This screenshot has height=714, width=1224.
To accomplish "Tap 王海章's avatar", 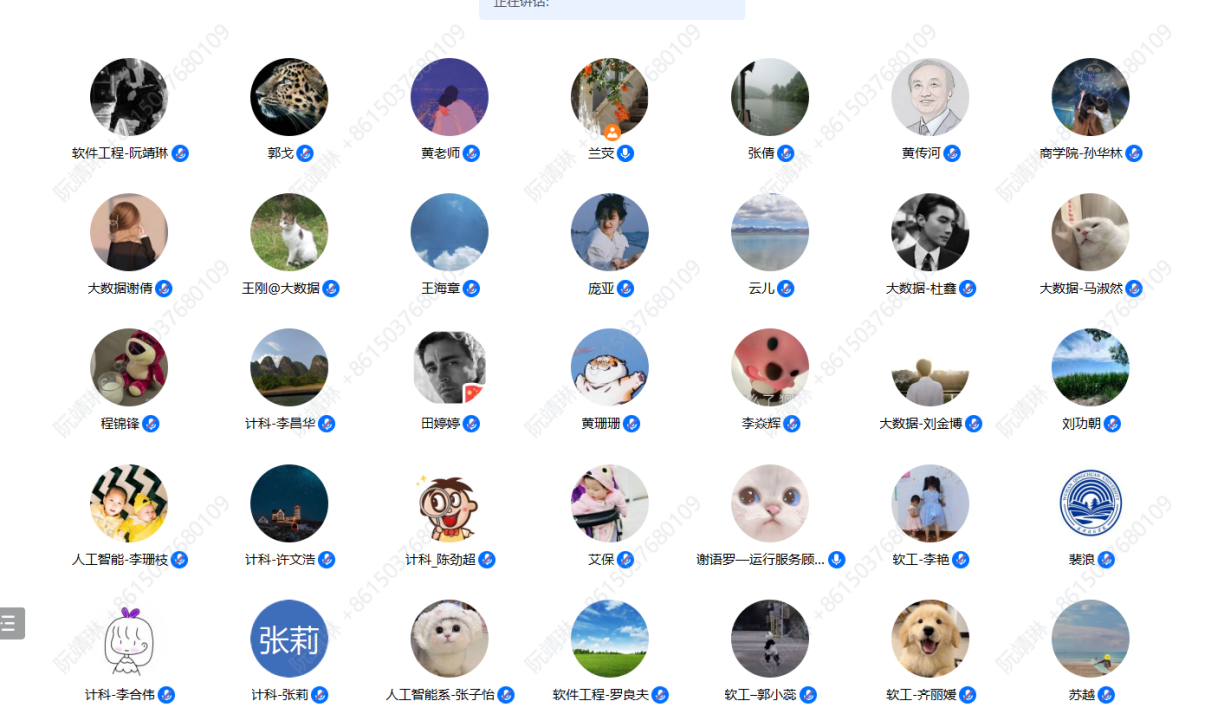I will [x=449, y=232].
